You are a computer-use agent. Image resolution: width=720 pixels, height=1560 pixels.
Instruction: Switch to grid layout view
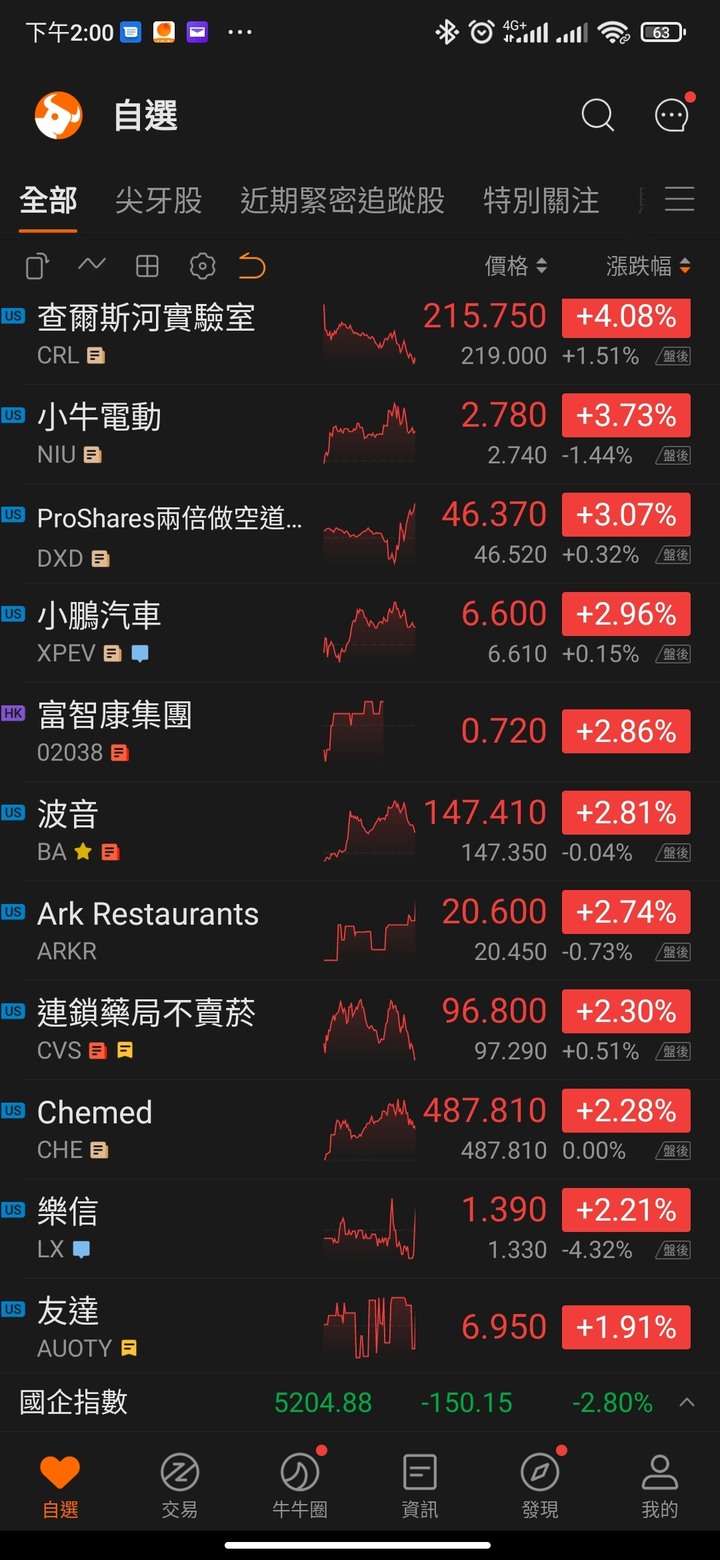coord(147,266)
